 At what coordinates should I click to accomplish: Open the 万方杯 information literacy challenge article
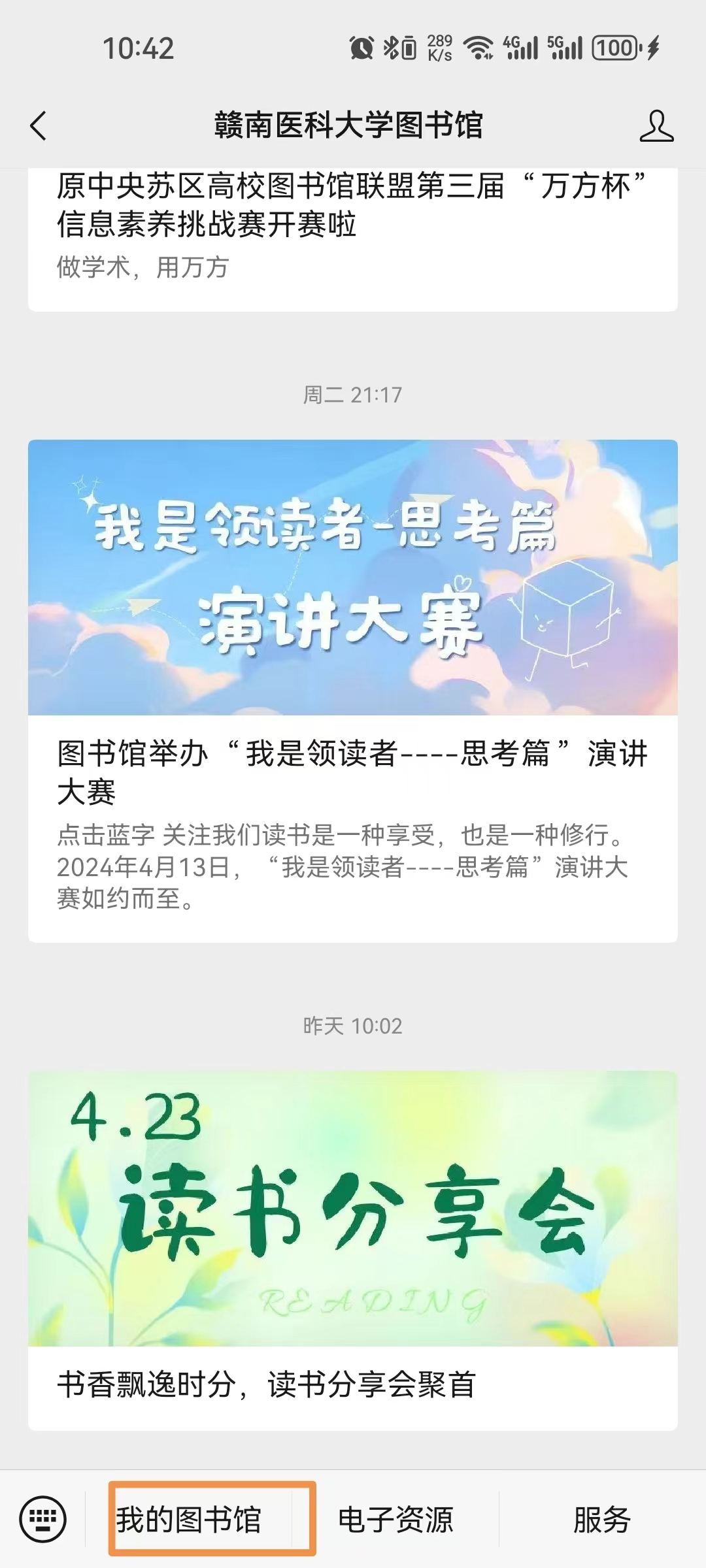tap(352, 222)
